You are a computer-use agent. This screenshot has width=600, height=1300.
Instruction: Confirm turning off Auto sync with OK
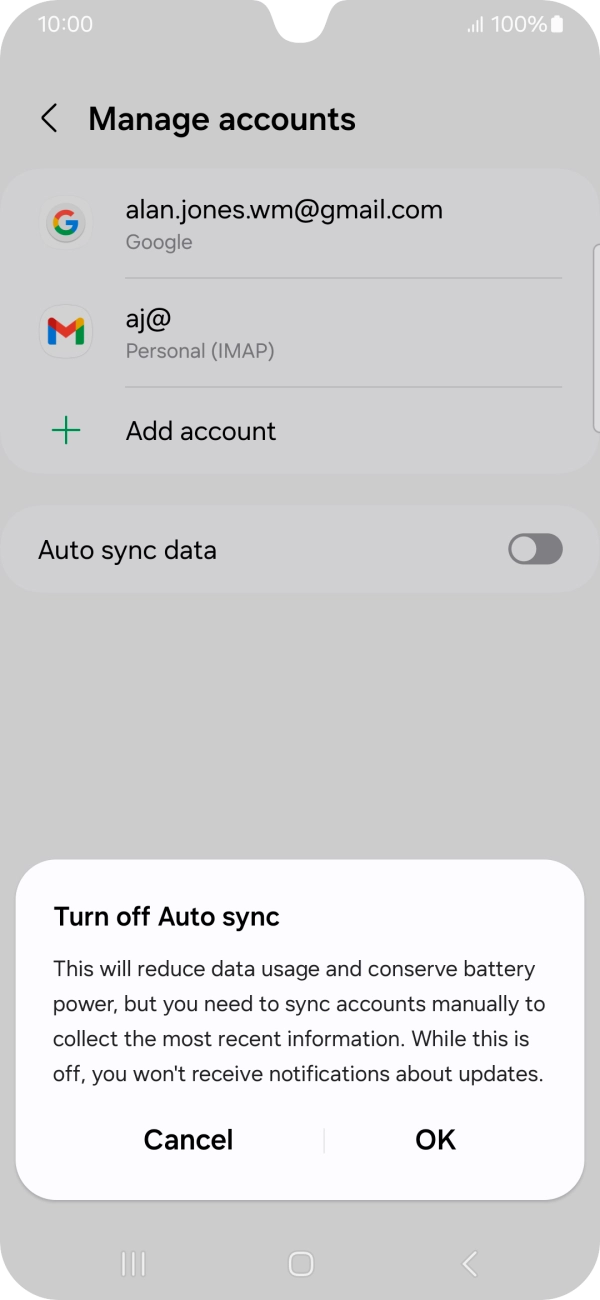coord(435,1140)
